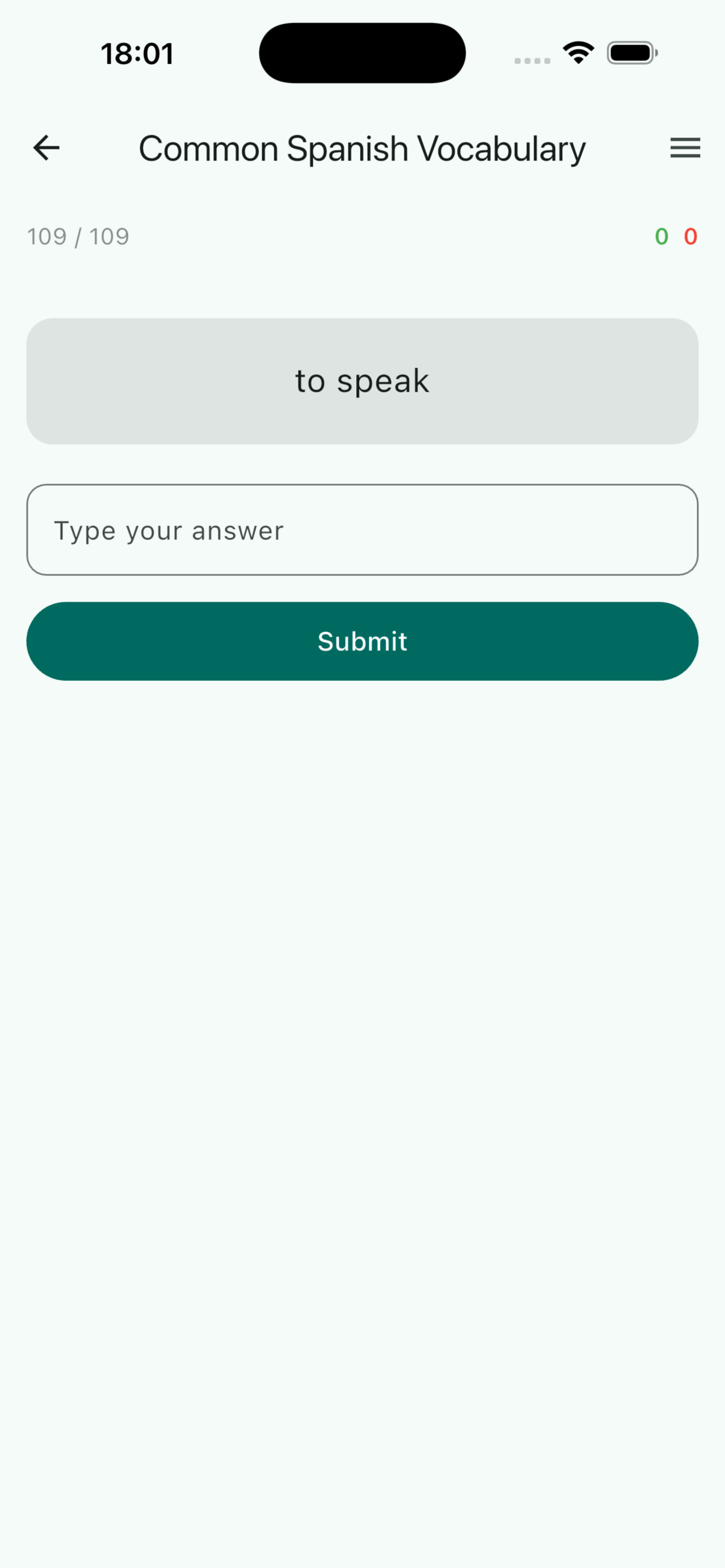Tap the menu icon beside the title
The width and height of the screenshot is (725, 1568).
click(x=684, y=147)
